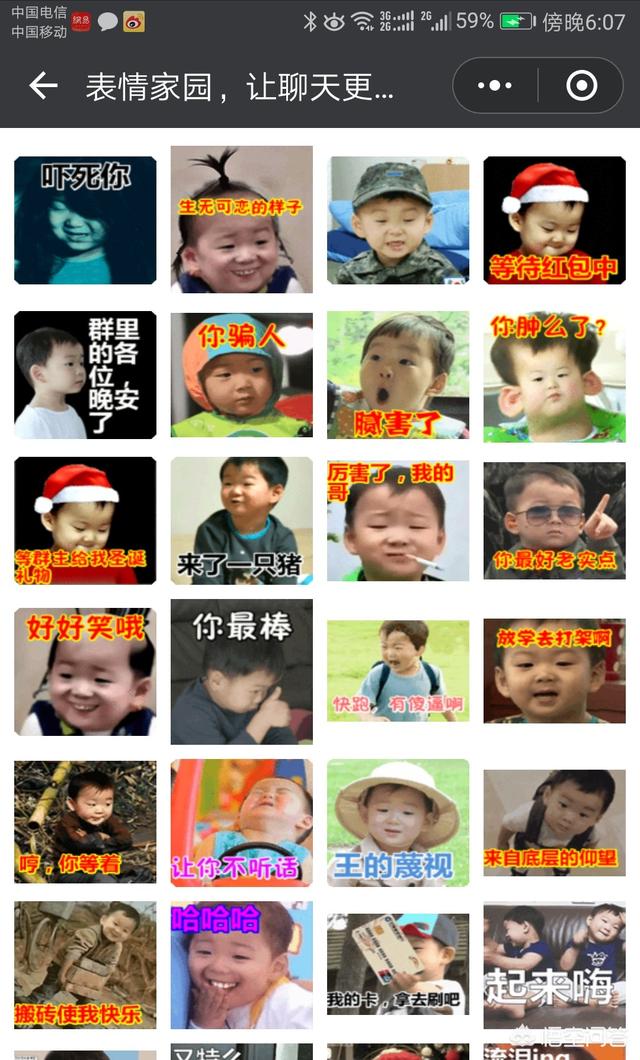Open the 搬砖使我快乐 sticker
The height and width of the screenshot is (1060, 640).
coord(85,965)
